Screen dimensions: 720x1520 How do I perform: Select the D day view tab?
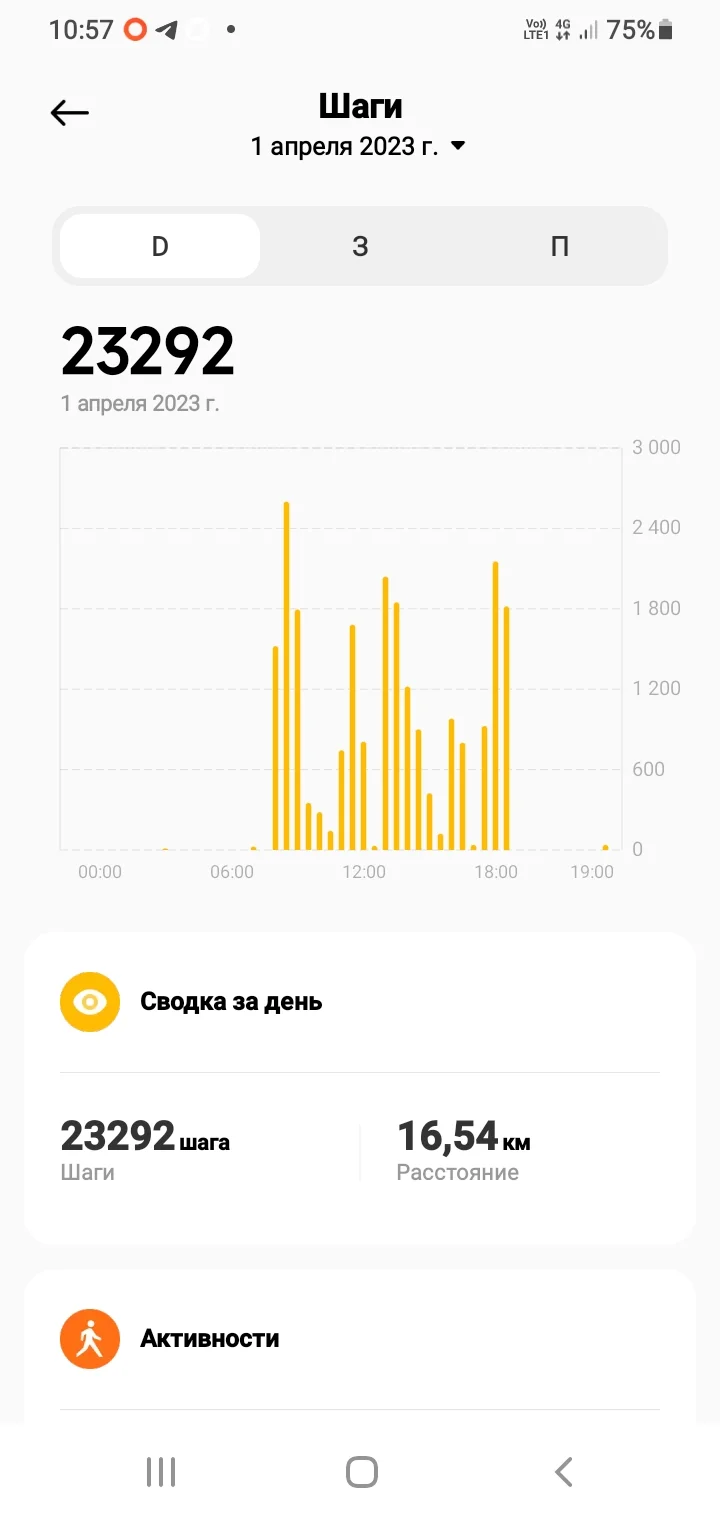160,246
